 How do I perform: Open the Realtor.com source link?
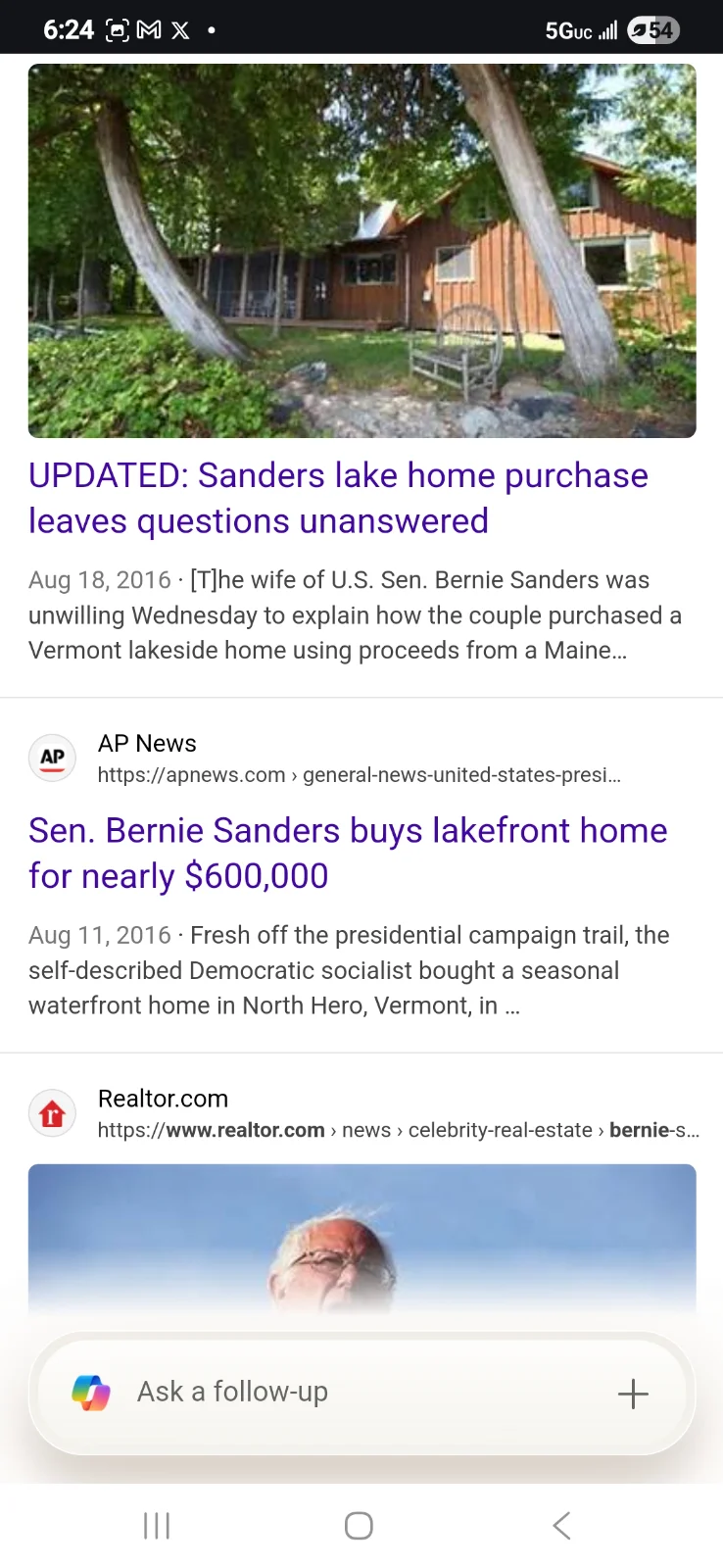coord(163,1099)
